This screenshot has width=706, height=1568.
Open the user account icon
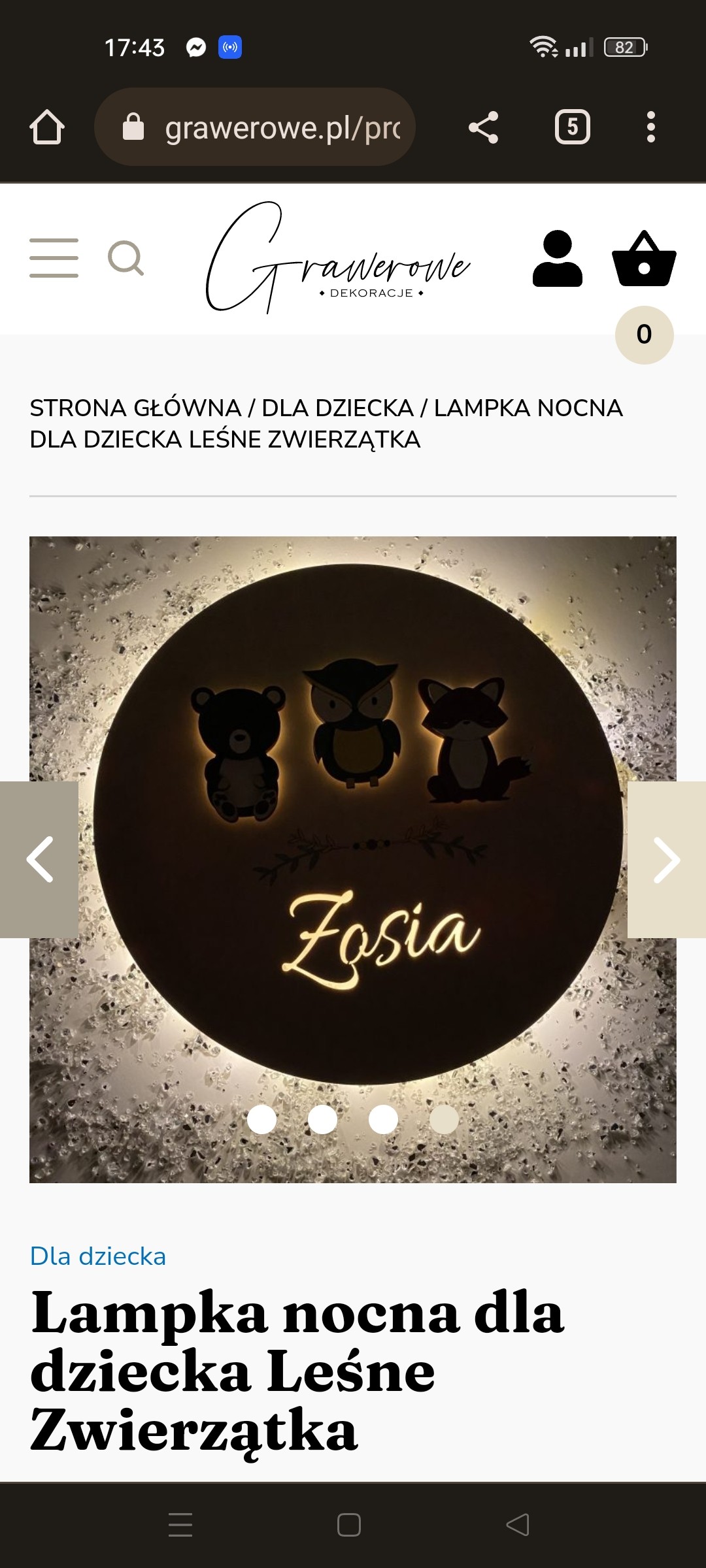coord(557,259)
